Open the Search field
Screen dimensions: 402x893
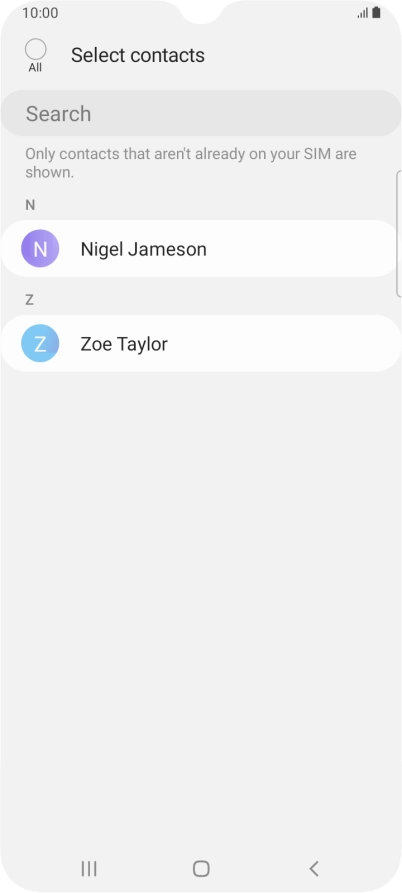(x=201, y=113)
